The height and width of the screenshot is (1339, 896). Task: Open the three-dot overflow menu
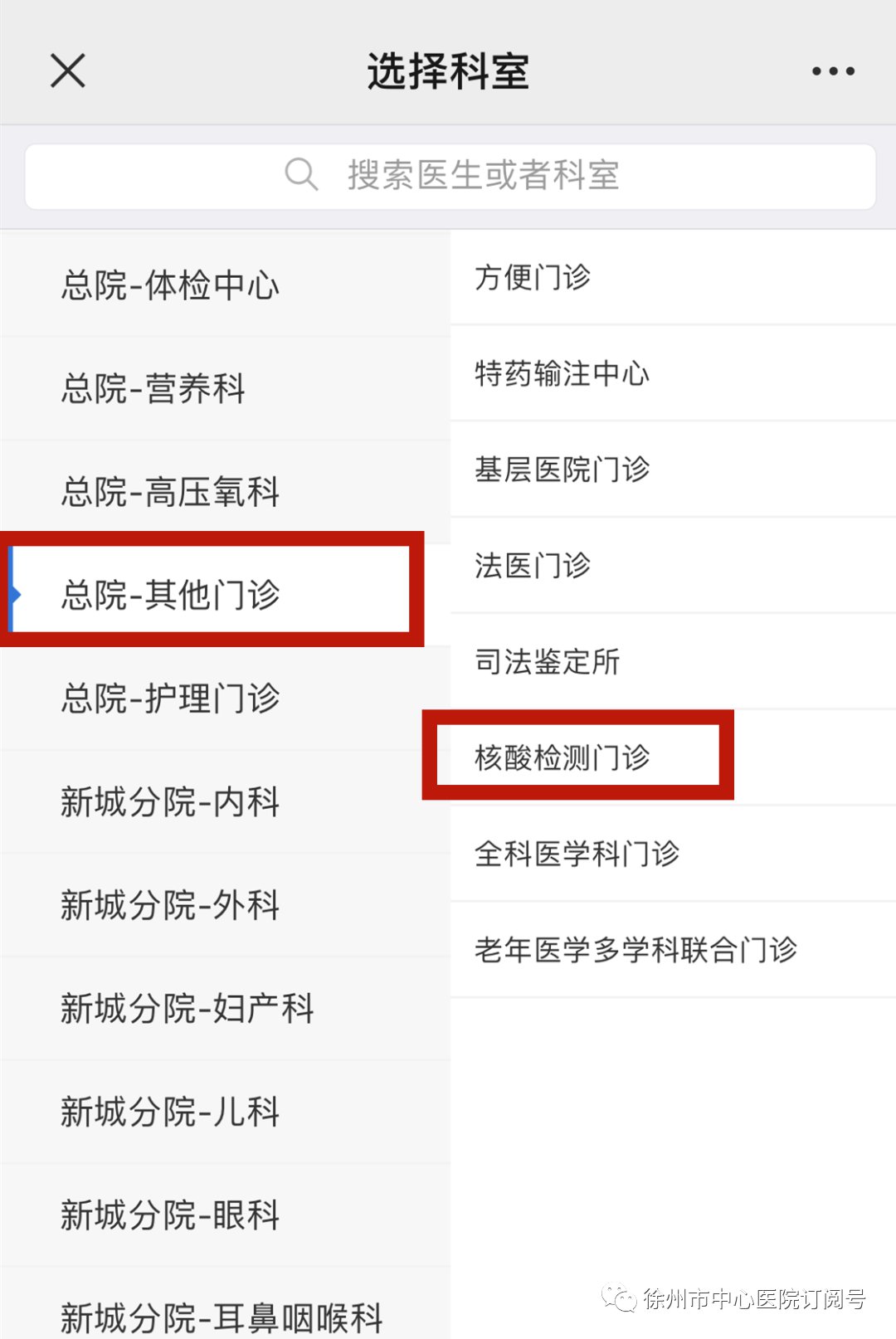click(833, 71)
